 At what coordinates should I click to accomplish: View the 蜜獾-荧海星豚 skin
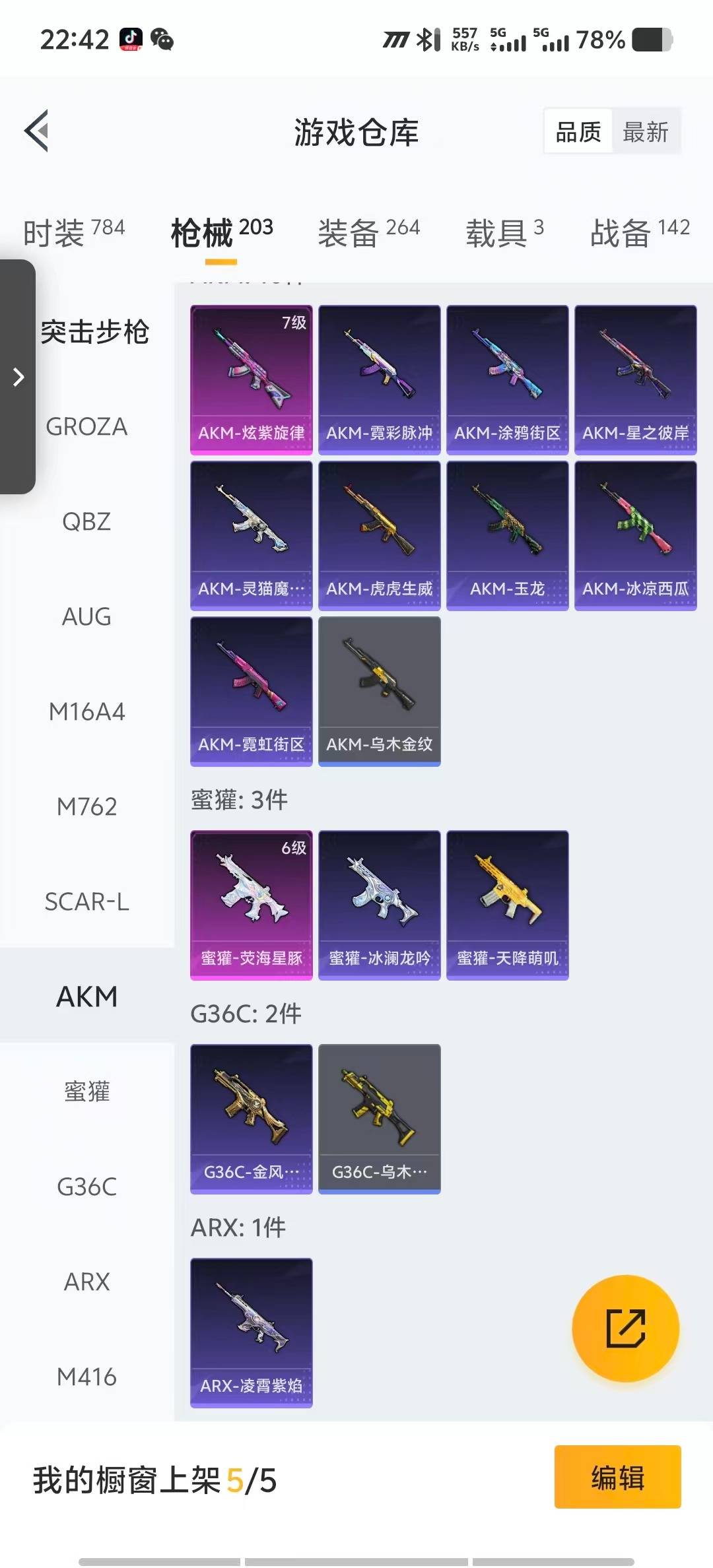click(x=251, y=905)
